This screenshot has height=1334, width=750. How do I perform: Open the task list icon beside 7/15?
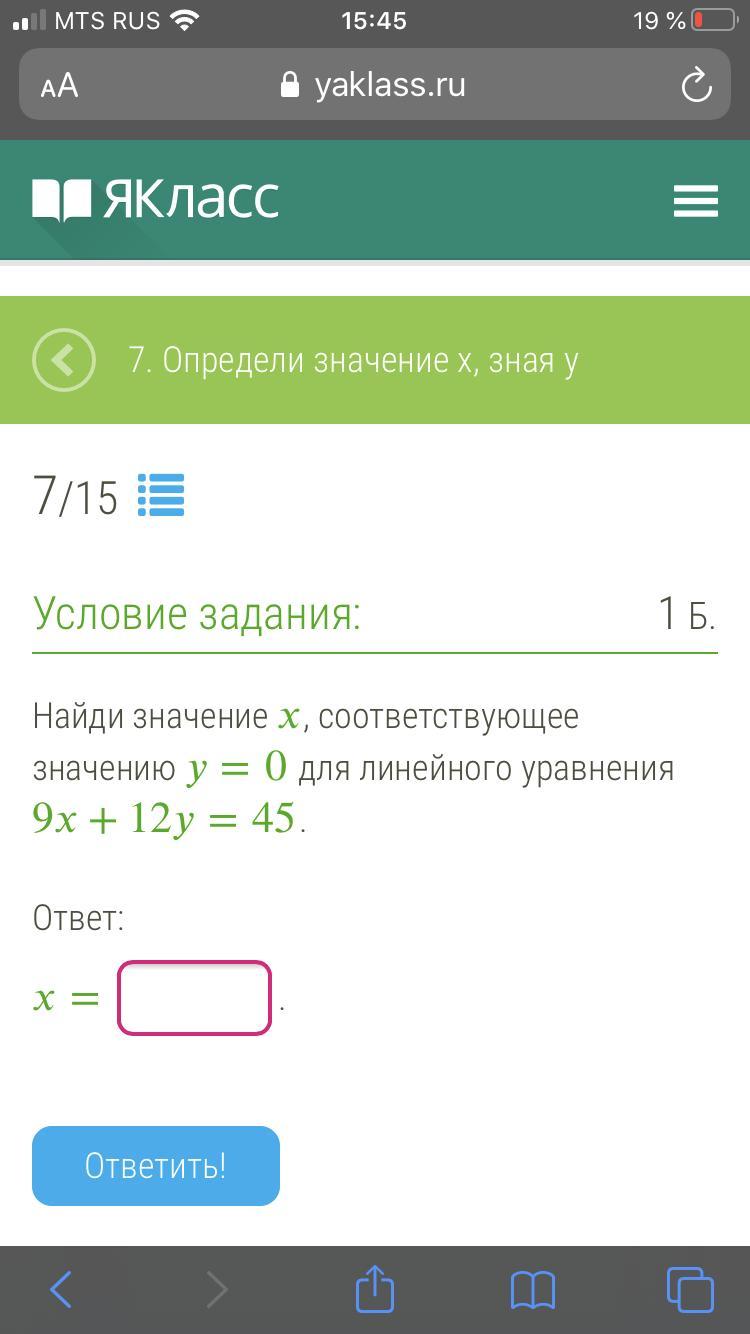[x=161, y=494]
